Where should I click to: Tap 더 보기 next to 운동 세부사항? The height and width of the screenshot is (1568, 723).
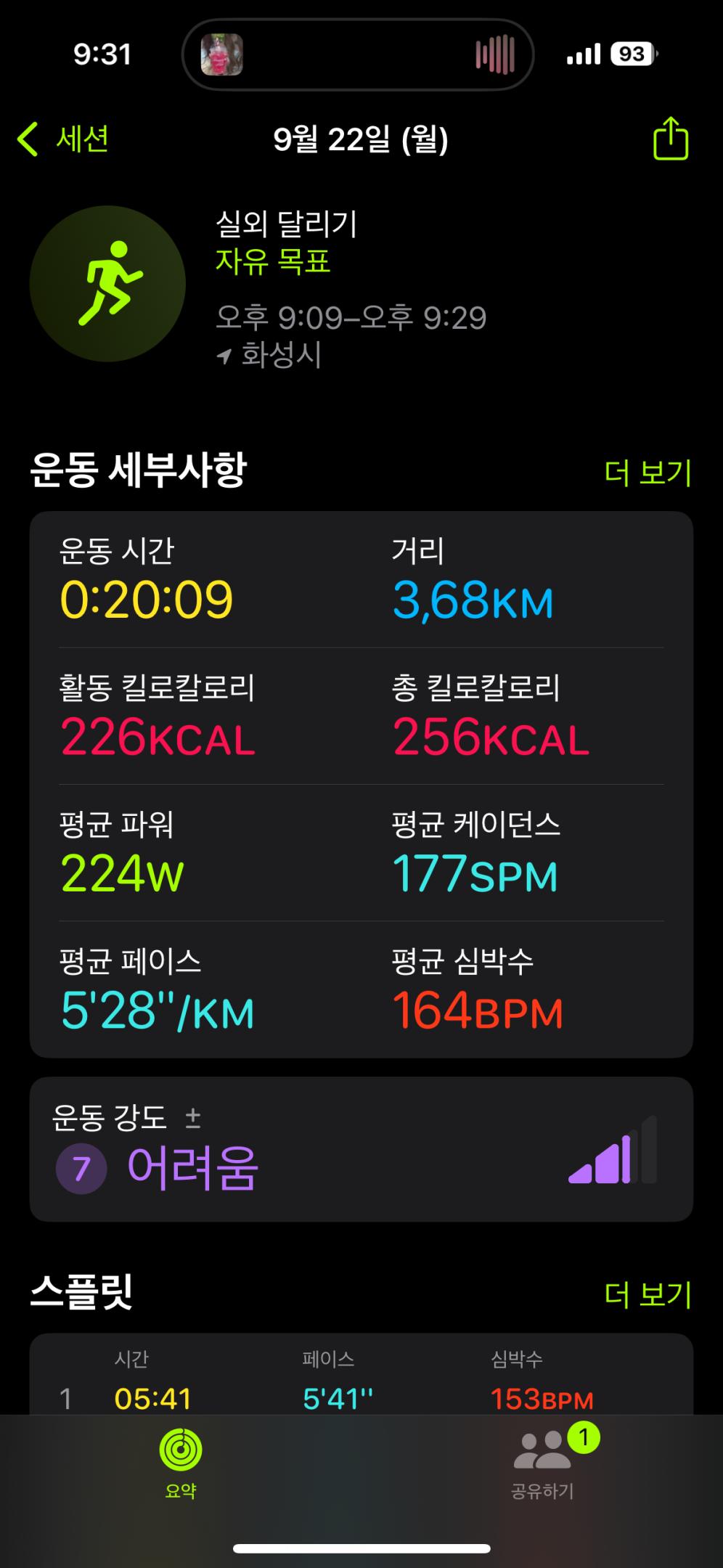coord(648,473)
